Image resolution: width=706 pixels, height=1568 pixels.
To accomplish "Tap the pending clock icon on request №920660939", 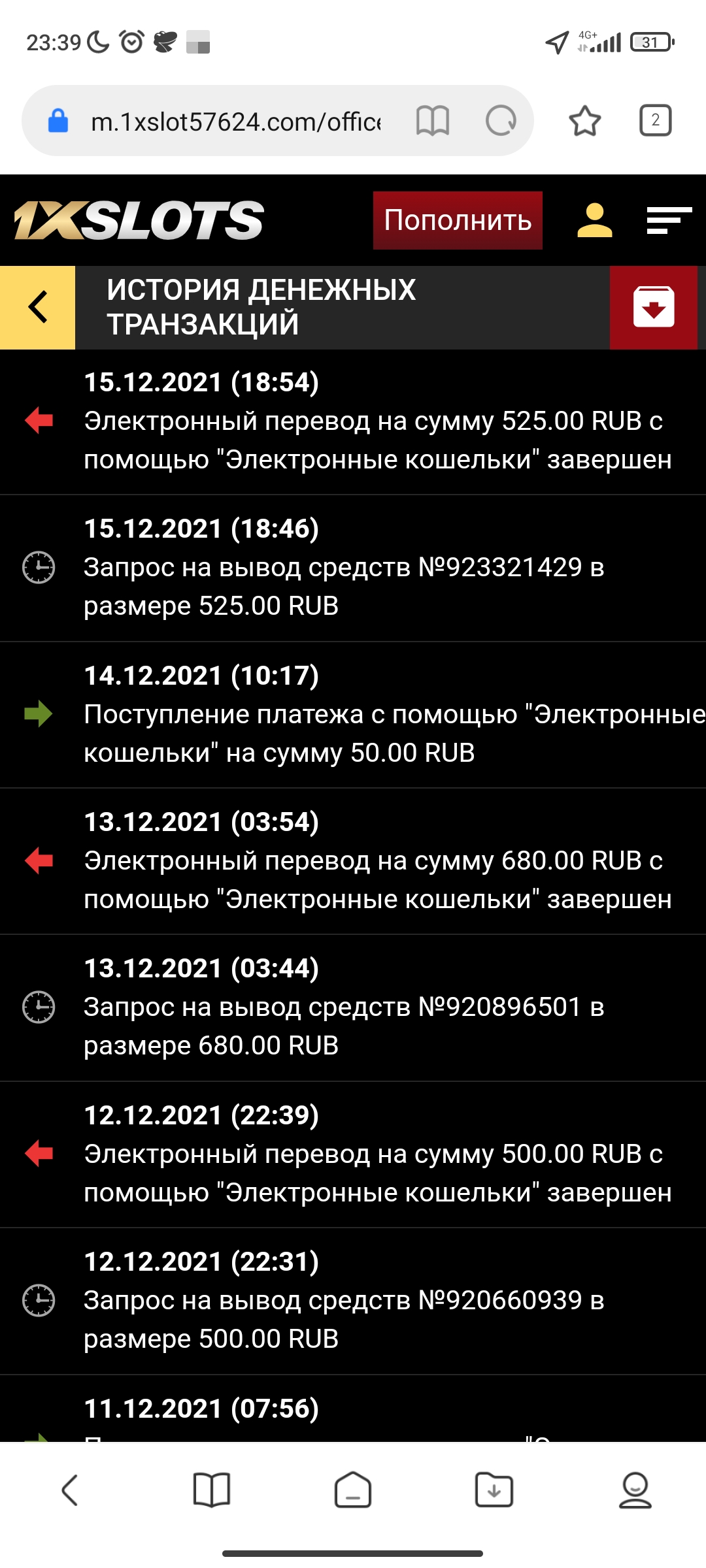I will (x=37, y=1300).
